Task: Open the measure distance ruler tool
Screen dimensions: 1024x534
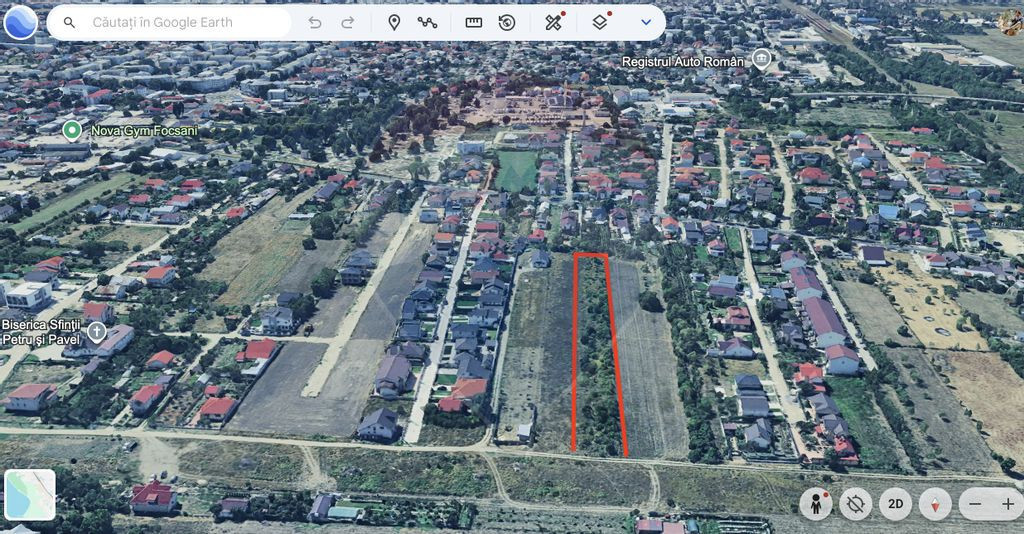Action: (x=474, y=22)
